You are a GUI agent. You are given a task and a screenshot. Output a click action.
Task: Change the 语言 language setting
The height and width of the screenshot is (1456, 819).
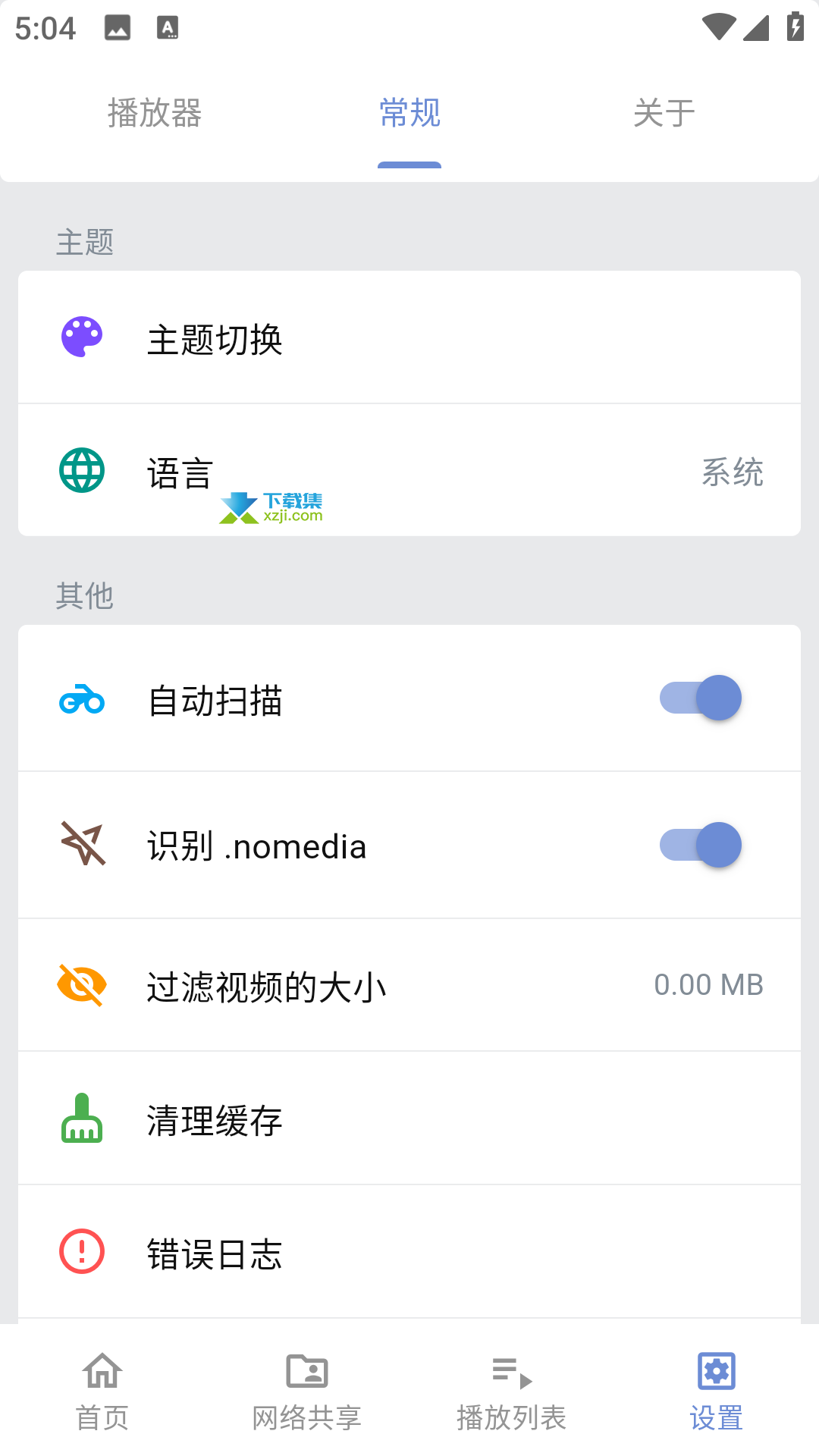tap(409, 470)
